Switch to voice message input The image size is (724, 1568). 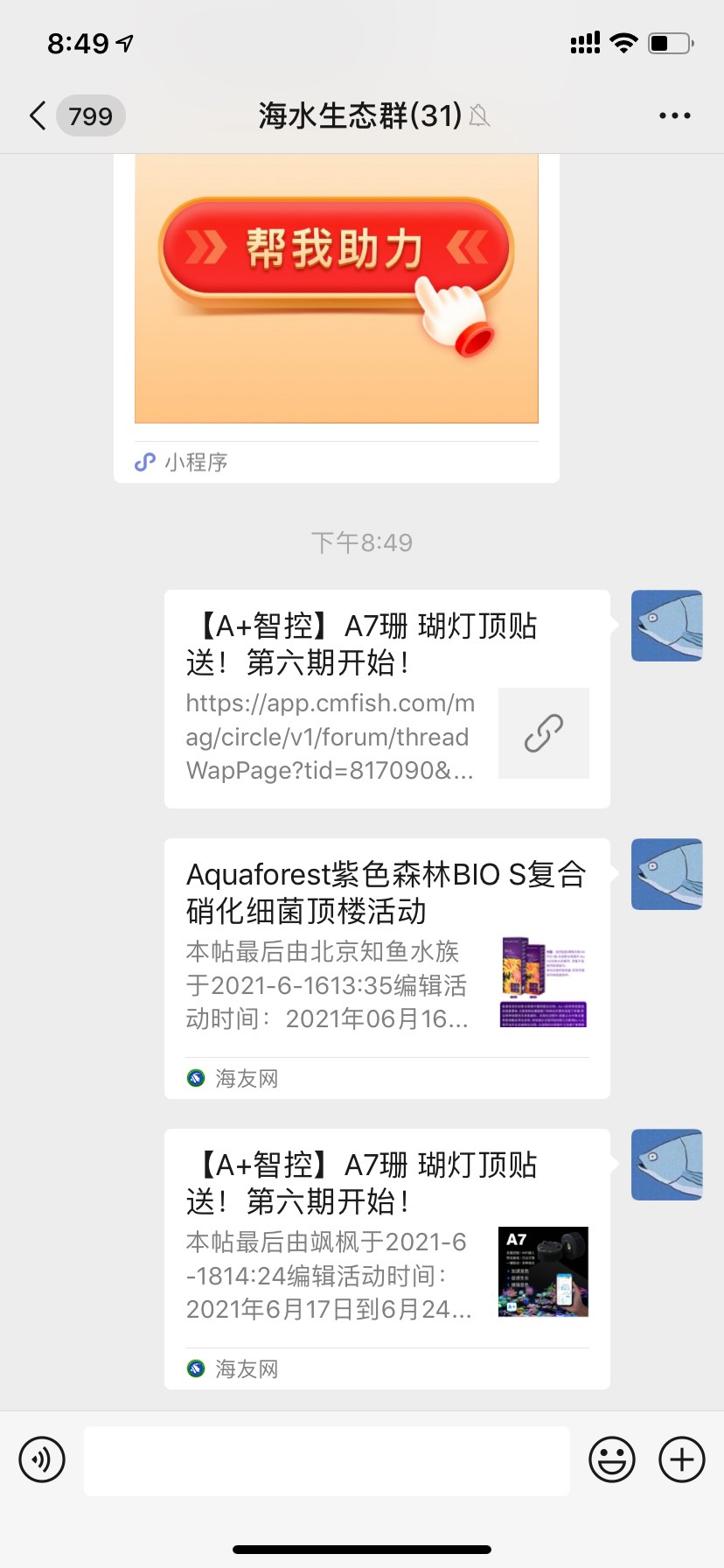click(x=42, y=1459)
